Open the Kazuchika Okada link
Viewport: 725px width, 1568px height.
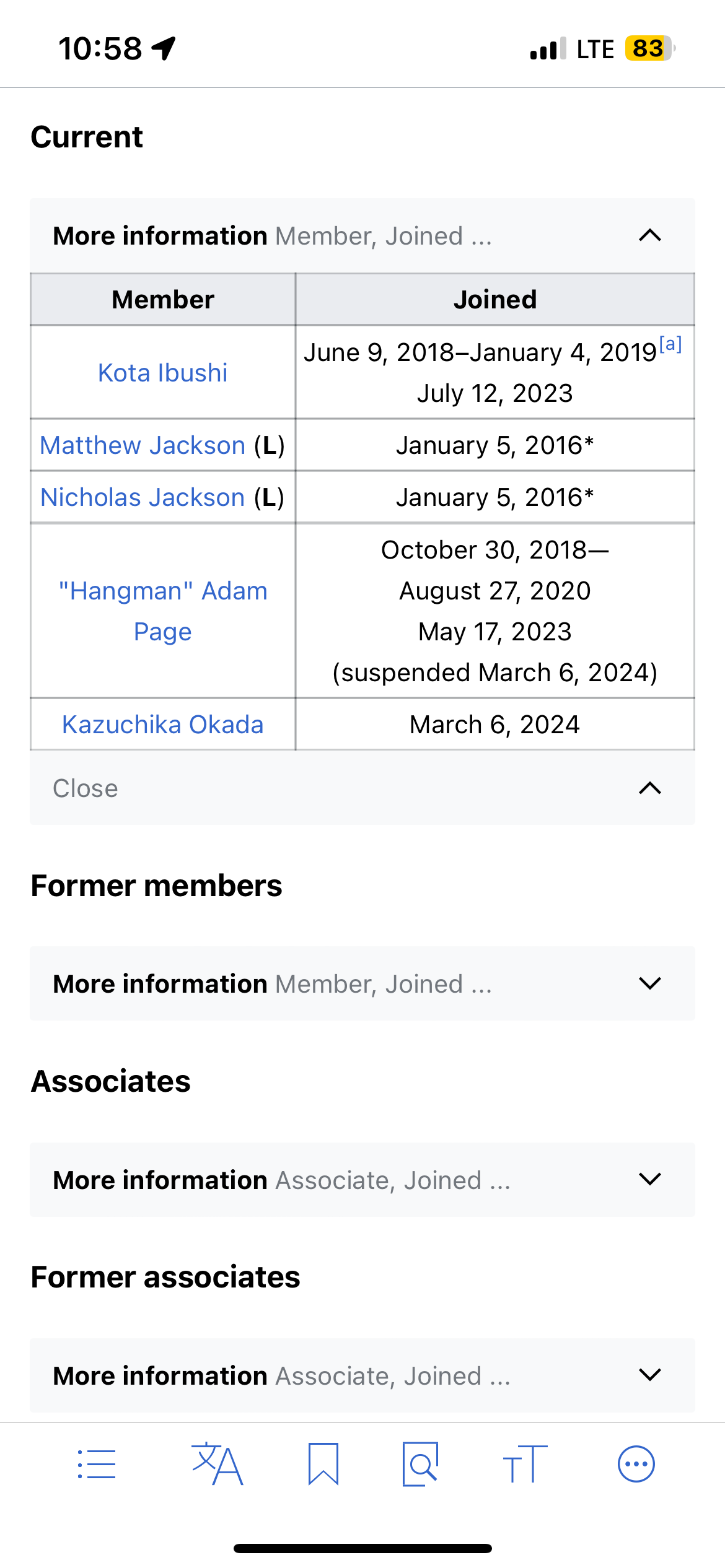(162, 724)
